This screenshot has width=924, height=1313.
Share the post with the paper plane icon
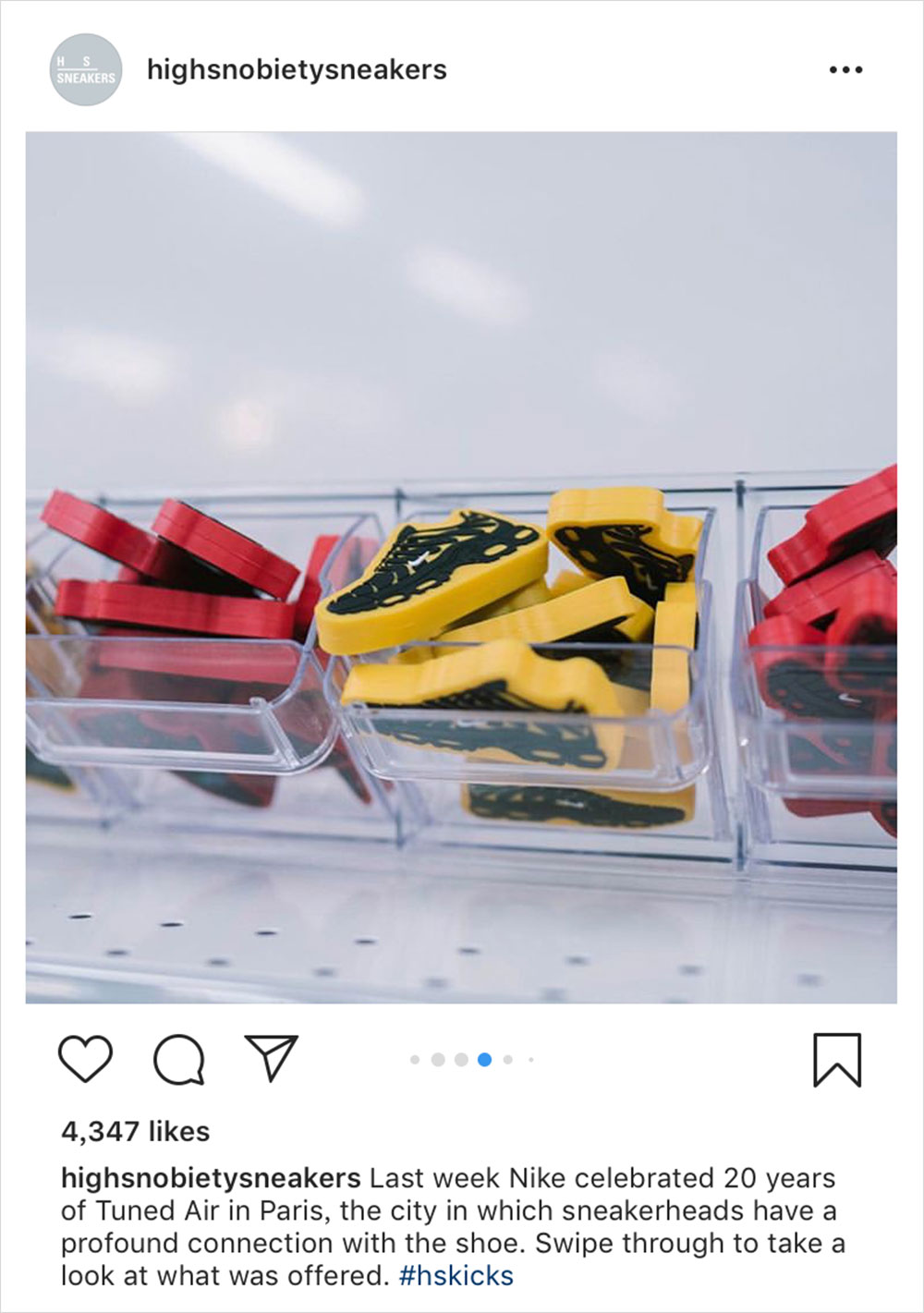coord(271,1058)
